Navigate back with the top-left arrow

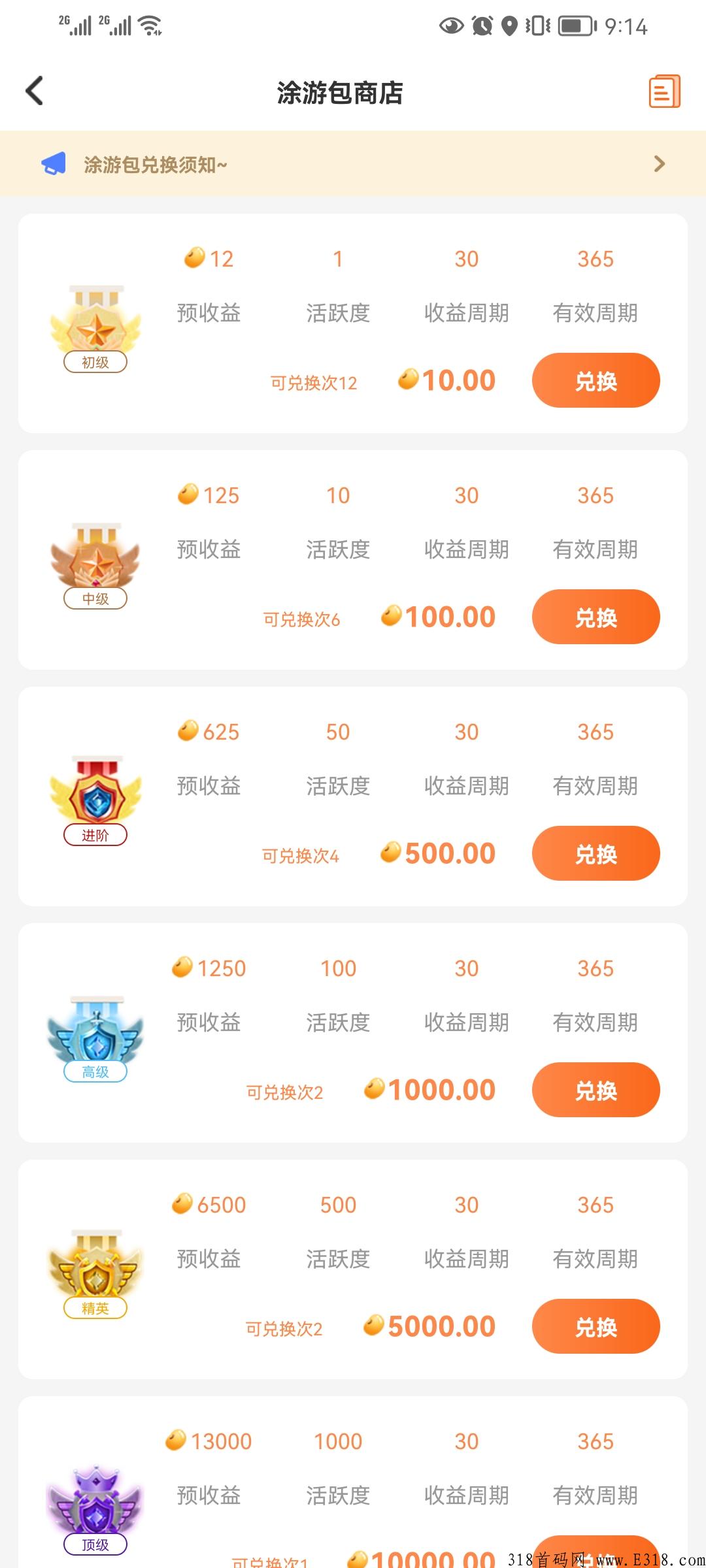(34, 91)
